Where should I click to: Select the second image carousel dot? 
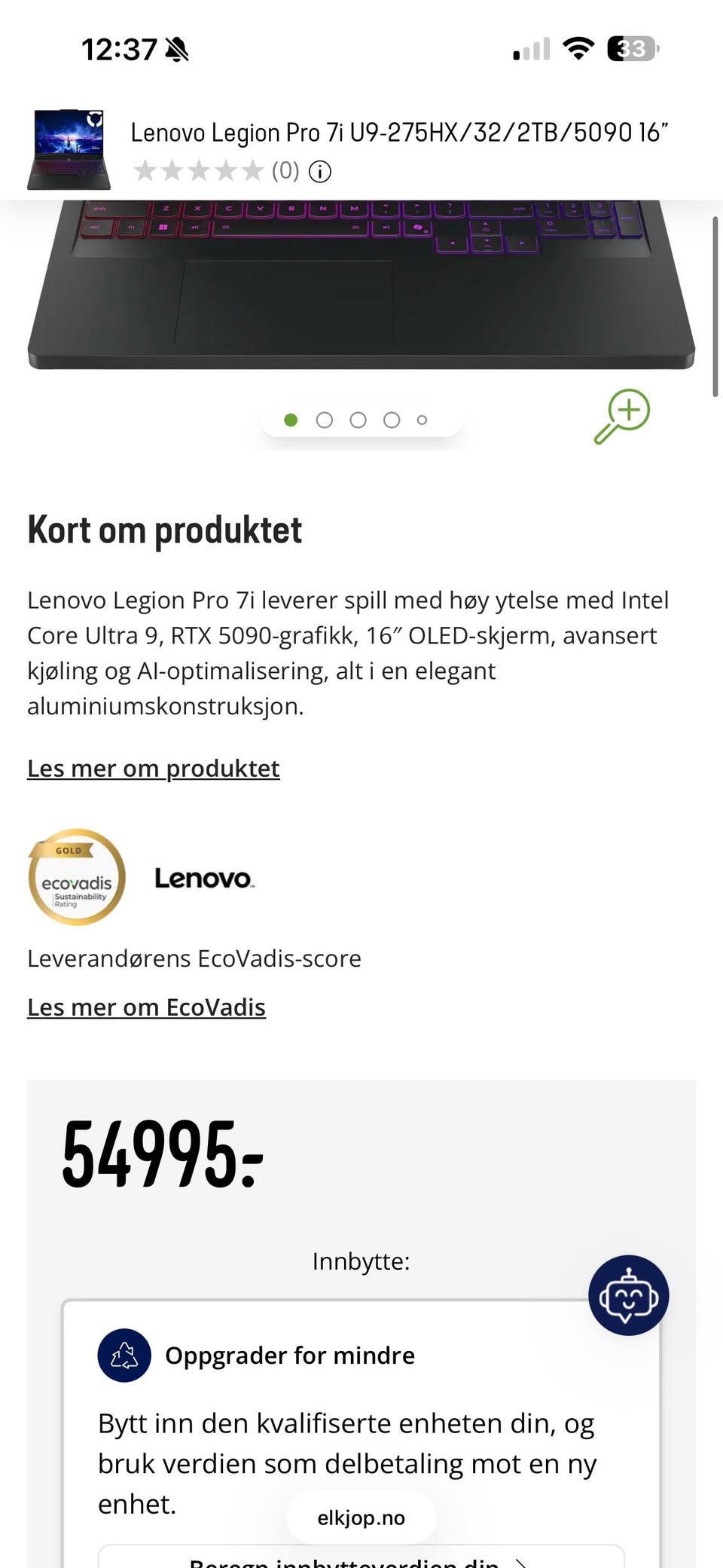pyautogui.click(x=325, y=420)
